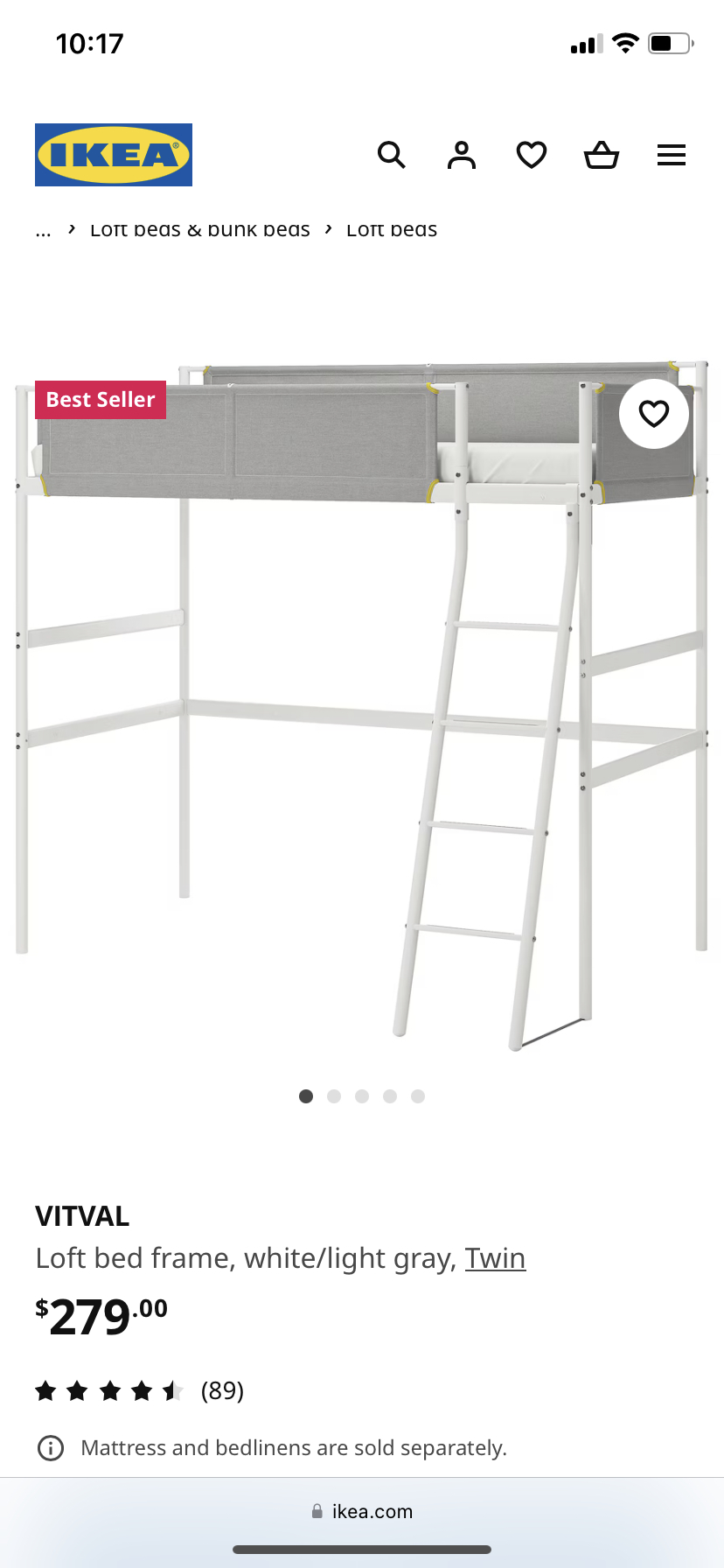724x1568 pixels.
Task: Save VITVAL to favorites on image
Action: pyautogui.click(x=654, y=413)
